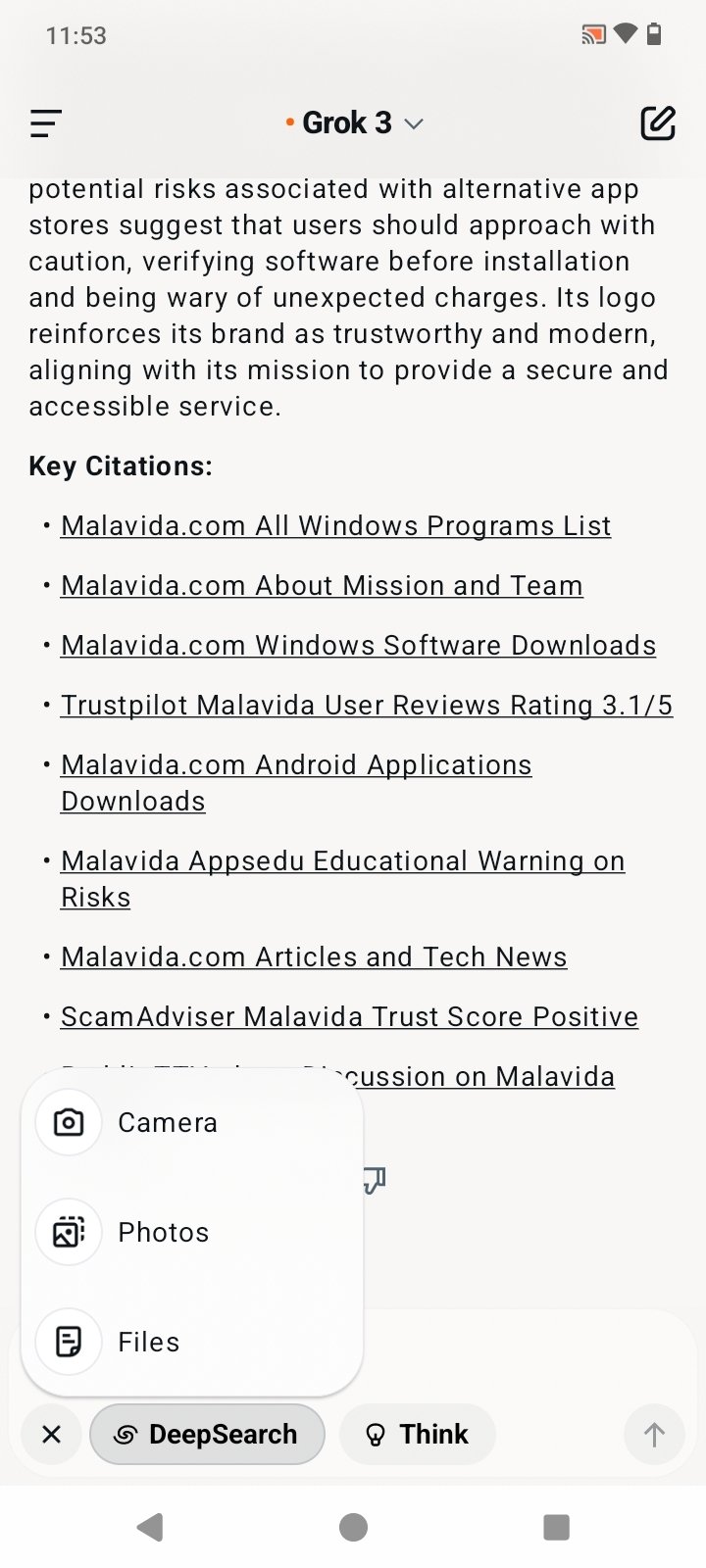This screenshot has width=706, height=1568.
Task: Open Trustpilot Malavida User Reviews citation
Action: click(x=367, y=706)
